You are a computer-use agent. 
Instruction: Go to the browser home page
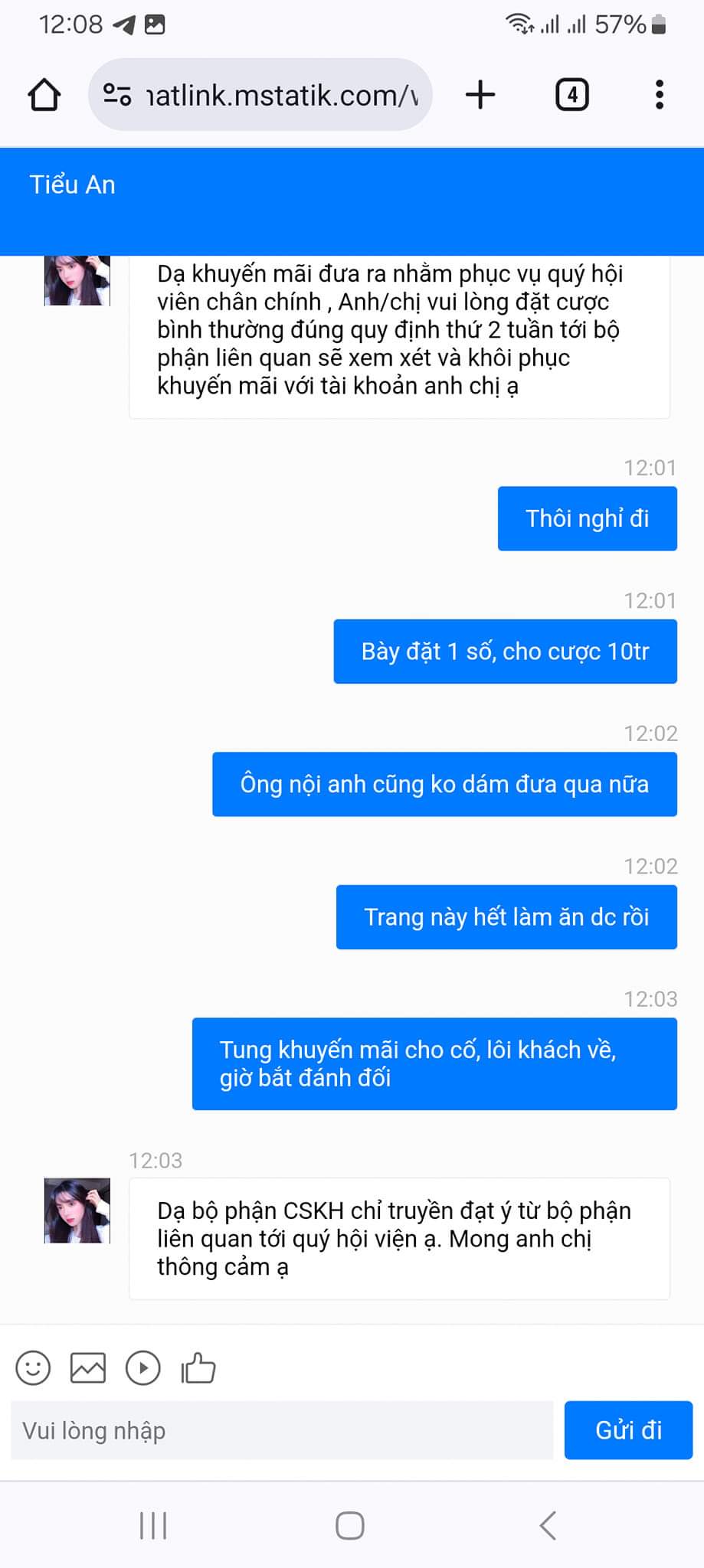44,95
